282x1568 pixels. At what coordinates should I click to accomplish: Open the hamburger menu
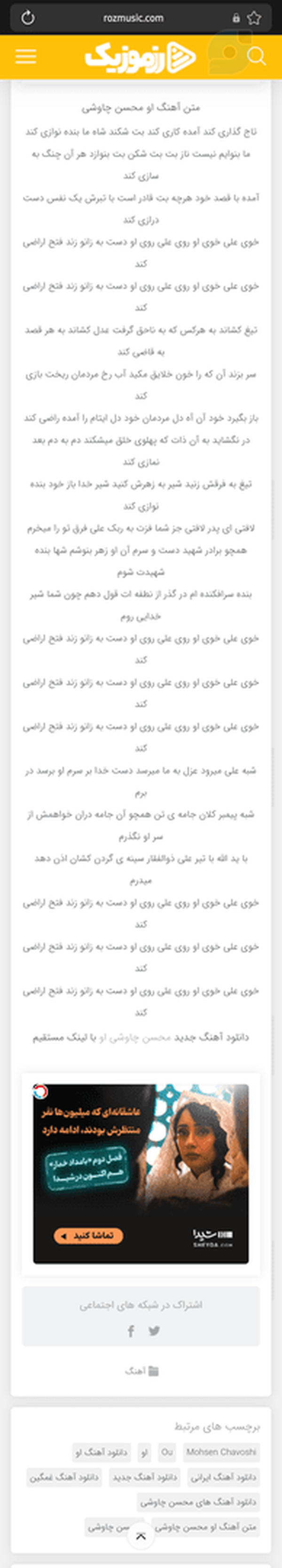pyautogui.click(x=25, y=57)
